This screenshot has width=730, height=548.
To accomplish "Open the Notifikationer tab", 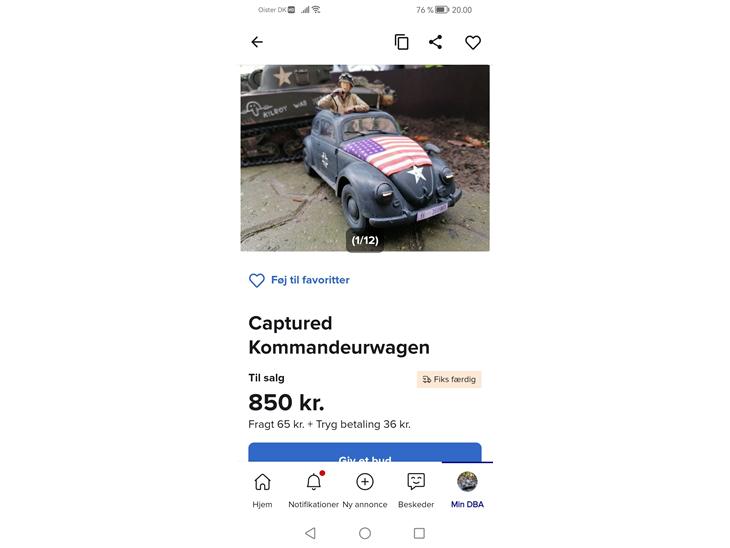I will tap(313, 489).
